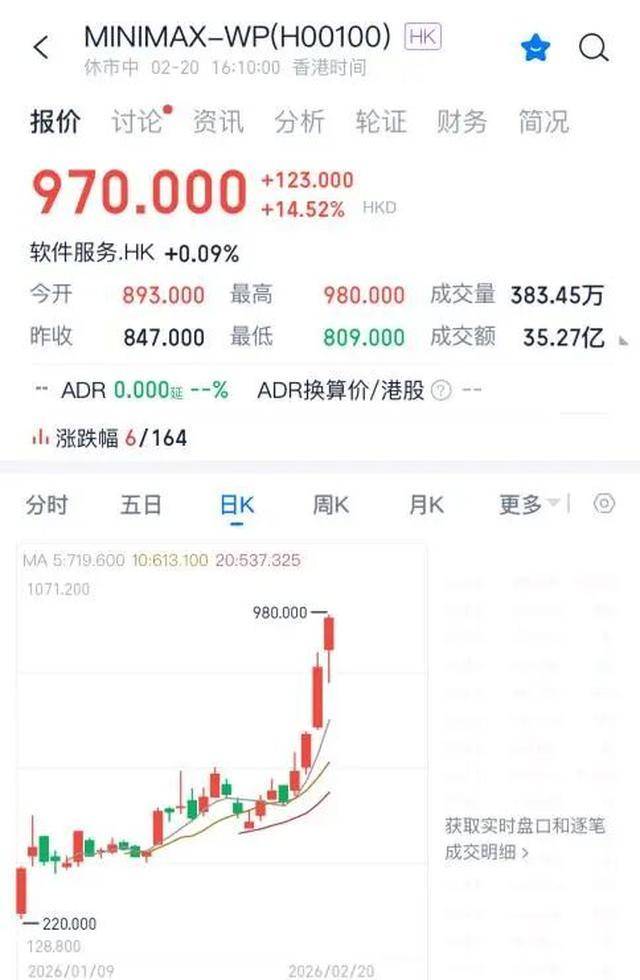Toggle the watchlist star icon
Image resolution: width=640 pixels, height=980 pixels.
coord(536,47)
